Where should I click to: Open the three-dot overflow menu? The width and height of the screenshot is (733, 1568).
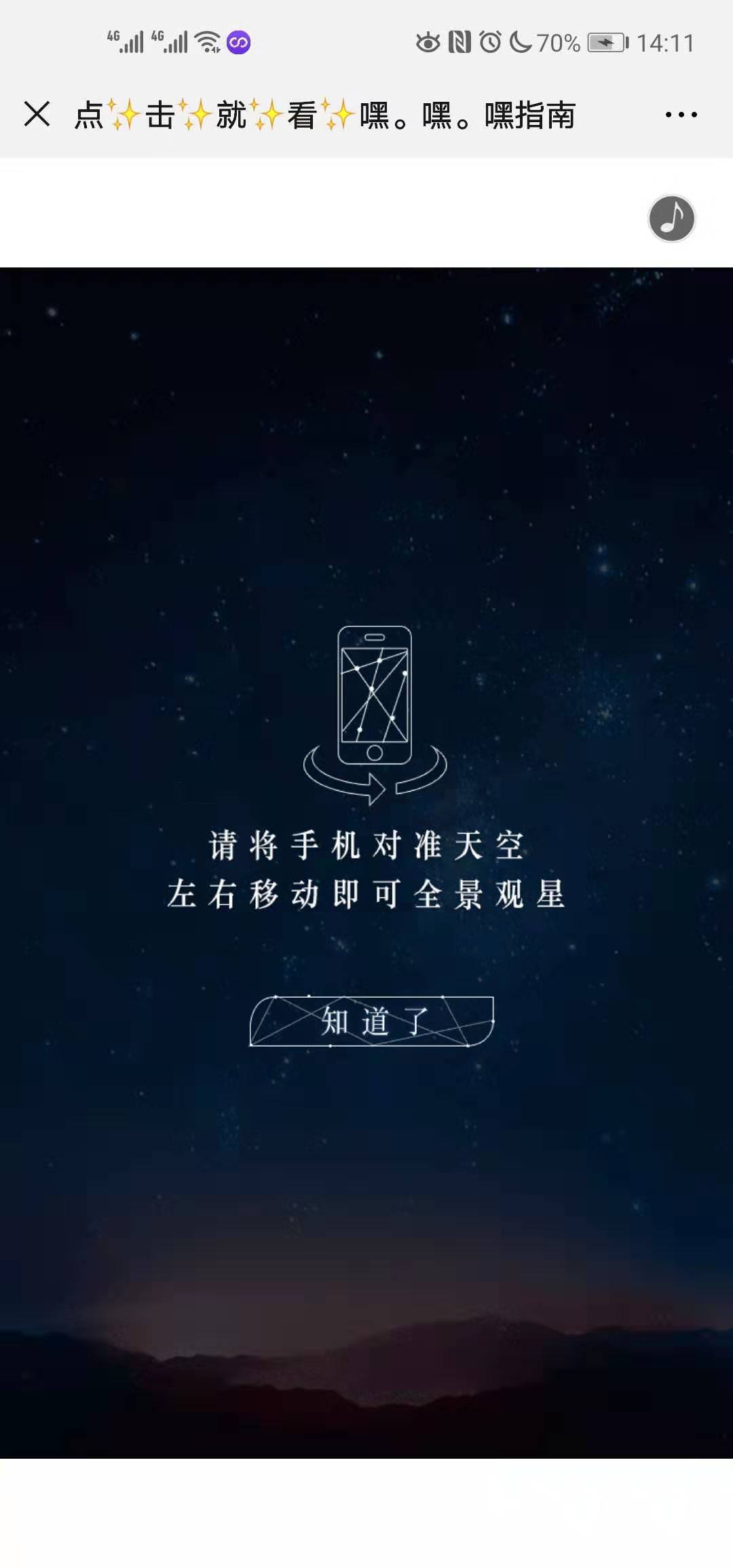point(681,115)
